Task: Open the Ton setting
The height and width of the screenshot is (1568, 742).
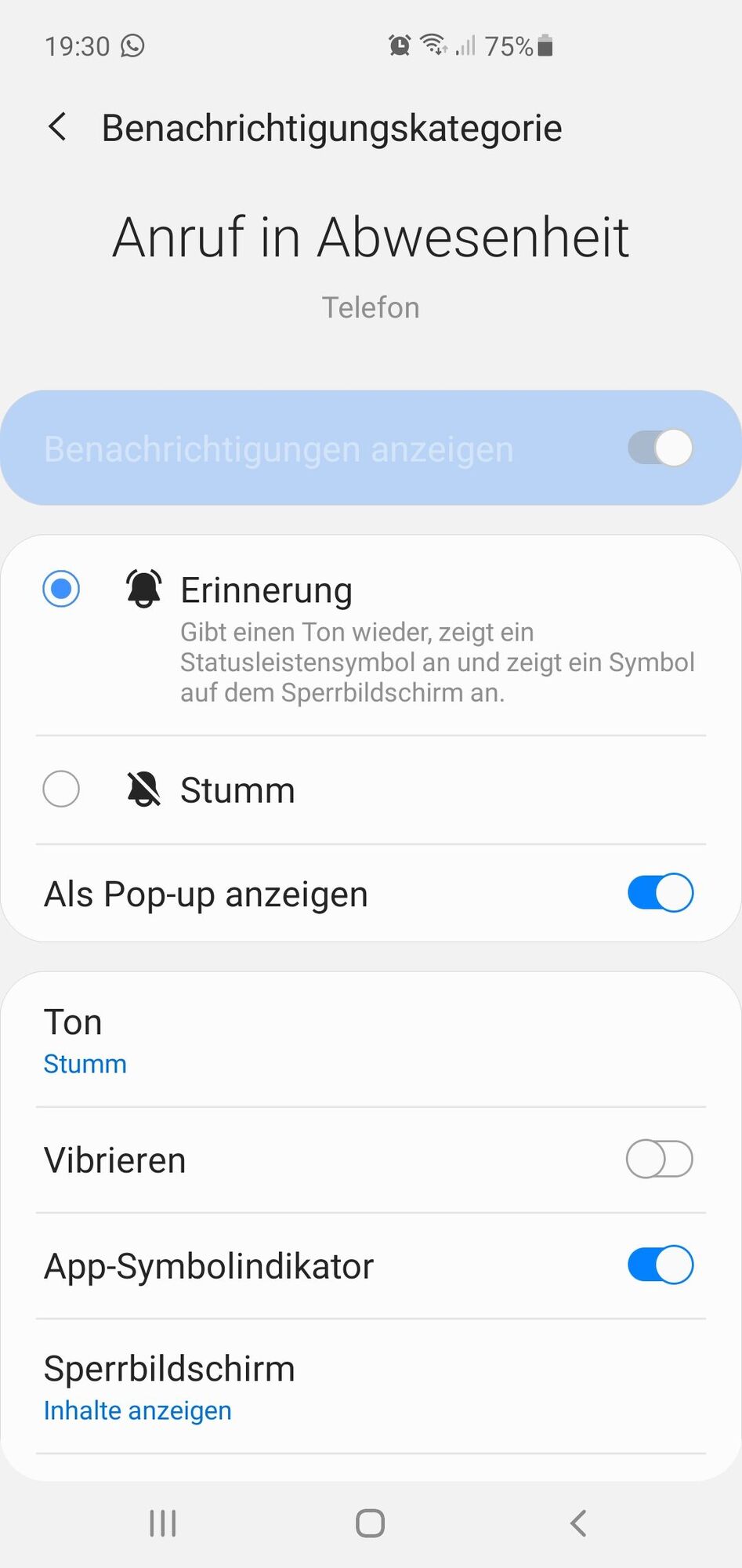Action: tap(370, 1041)
